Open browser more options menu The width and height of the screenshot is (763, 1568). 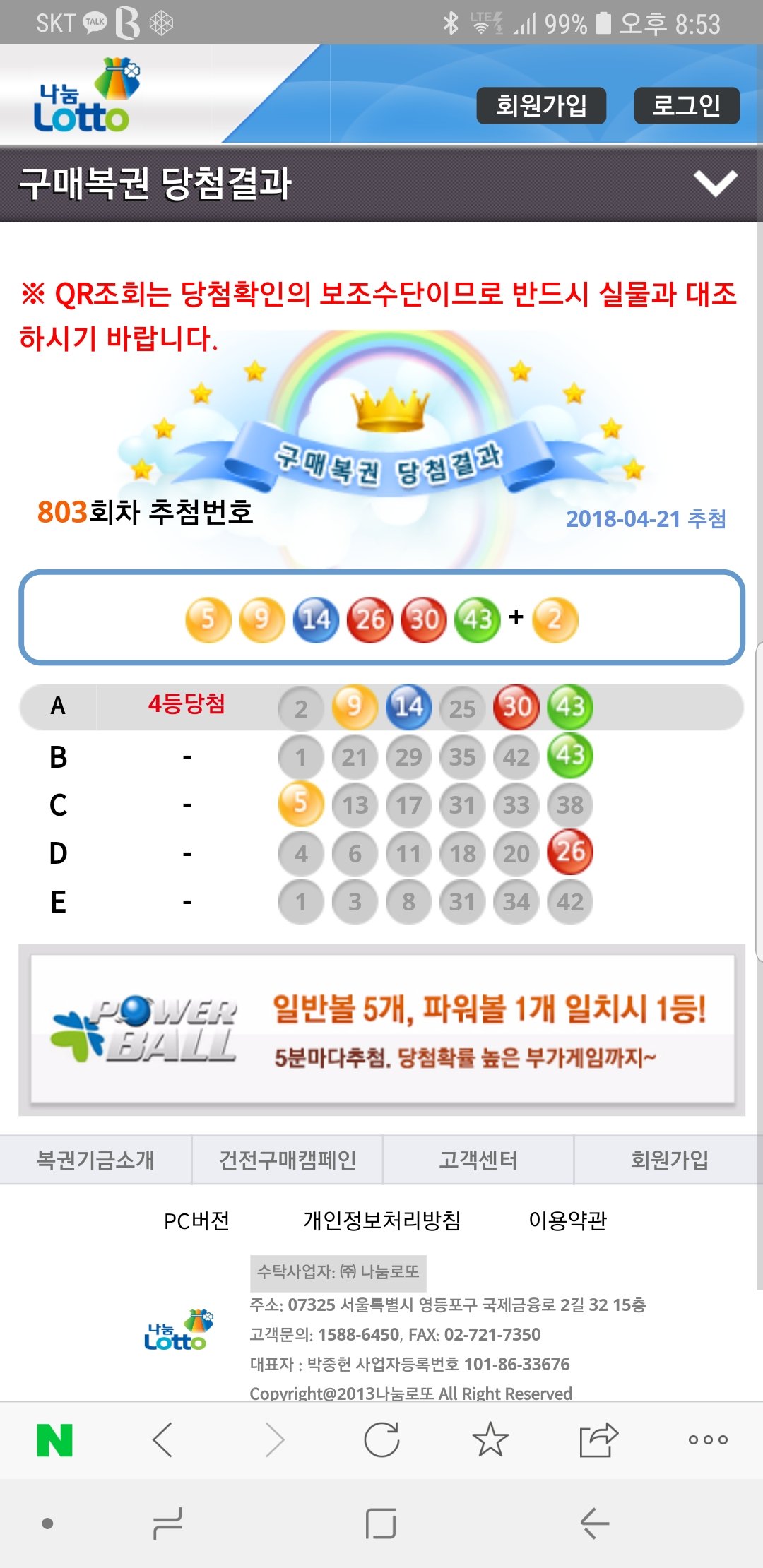[707, 1440]
